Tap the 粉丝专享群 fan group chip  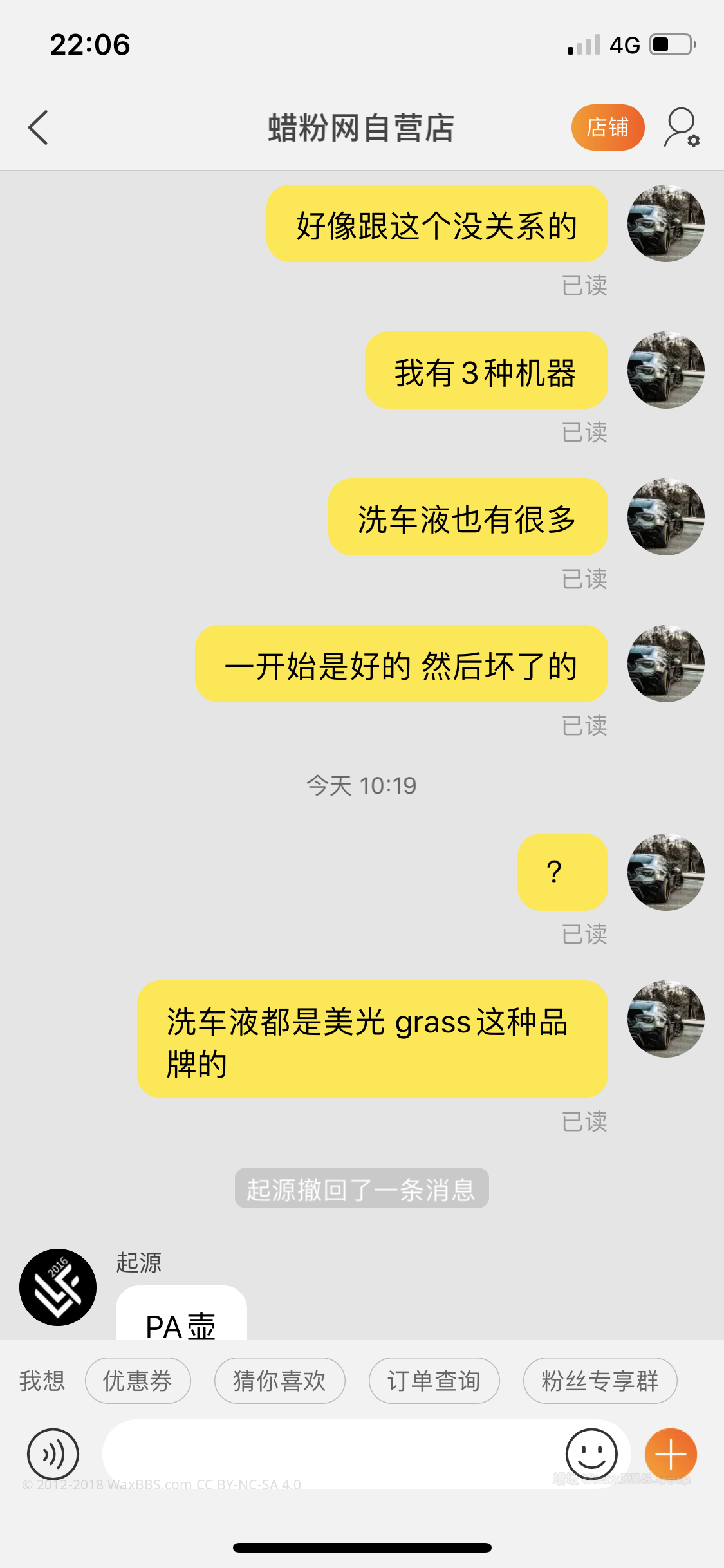point(599,1381)
